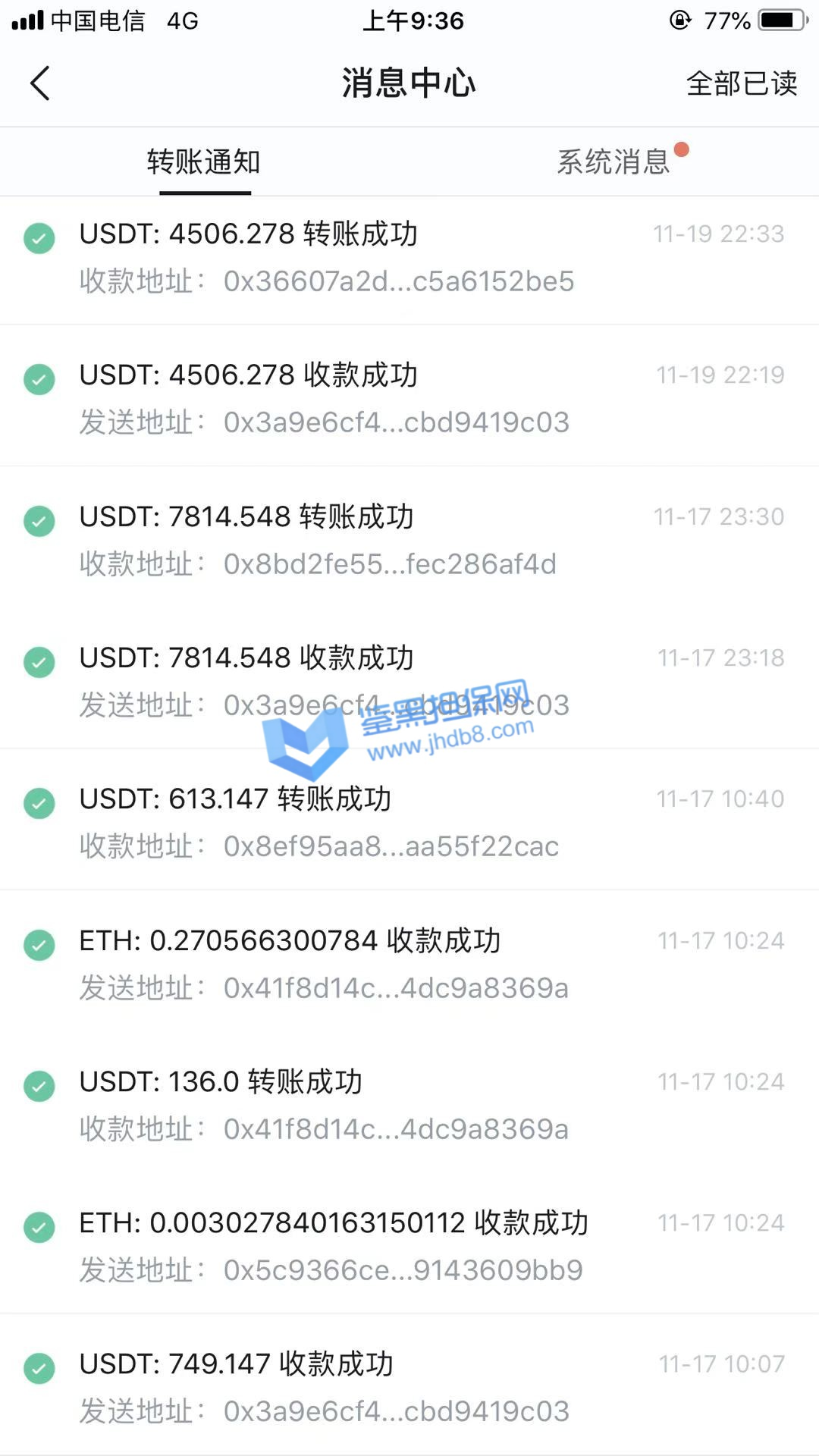This screenshot has width=819, height=1456.
Task: View USDT 749.147 收款成功 notification
Action: click(409, 1387)
